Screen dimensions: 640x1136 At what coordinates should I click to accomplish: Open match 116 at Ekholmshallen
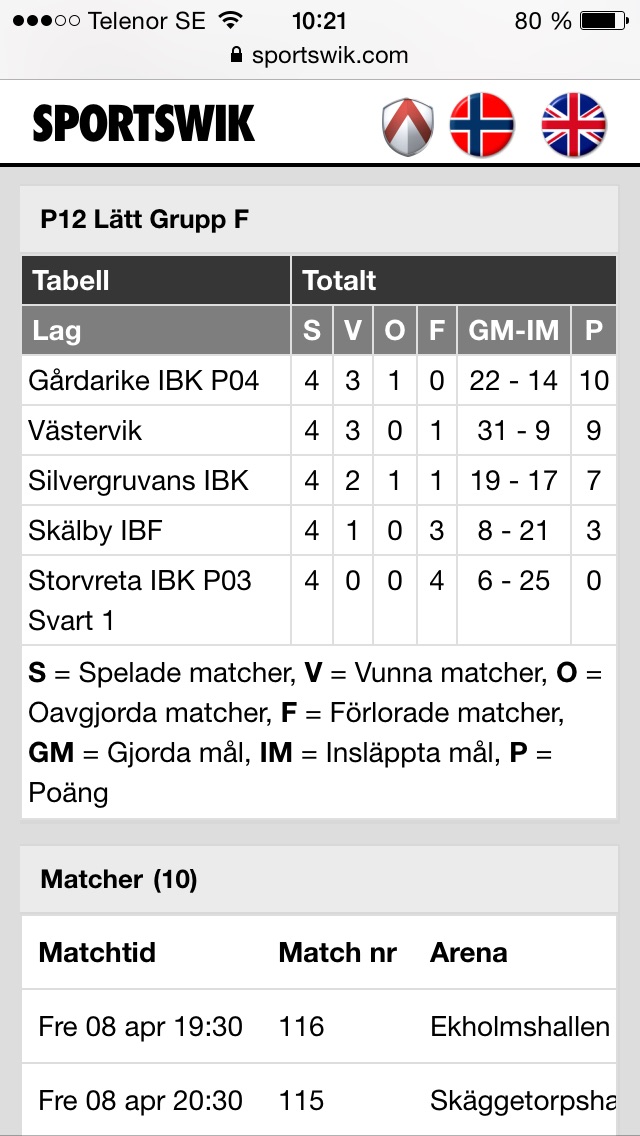click(x=319, y=1026)
